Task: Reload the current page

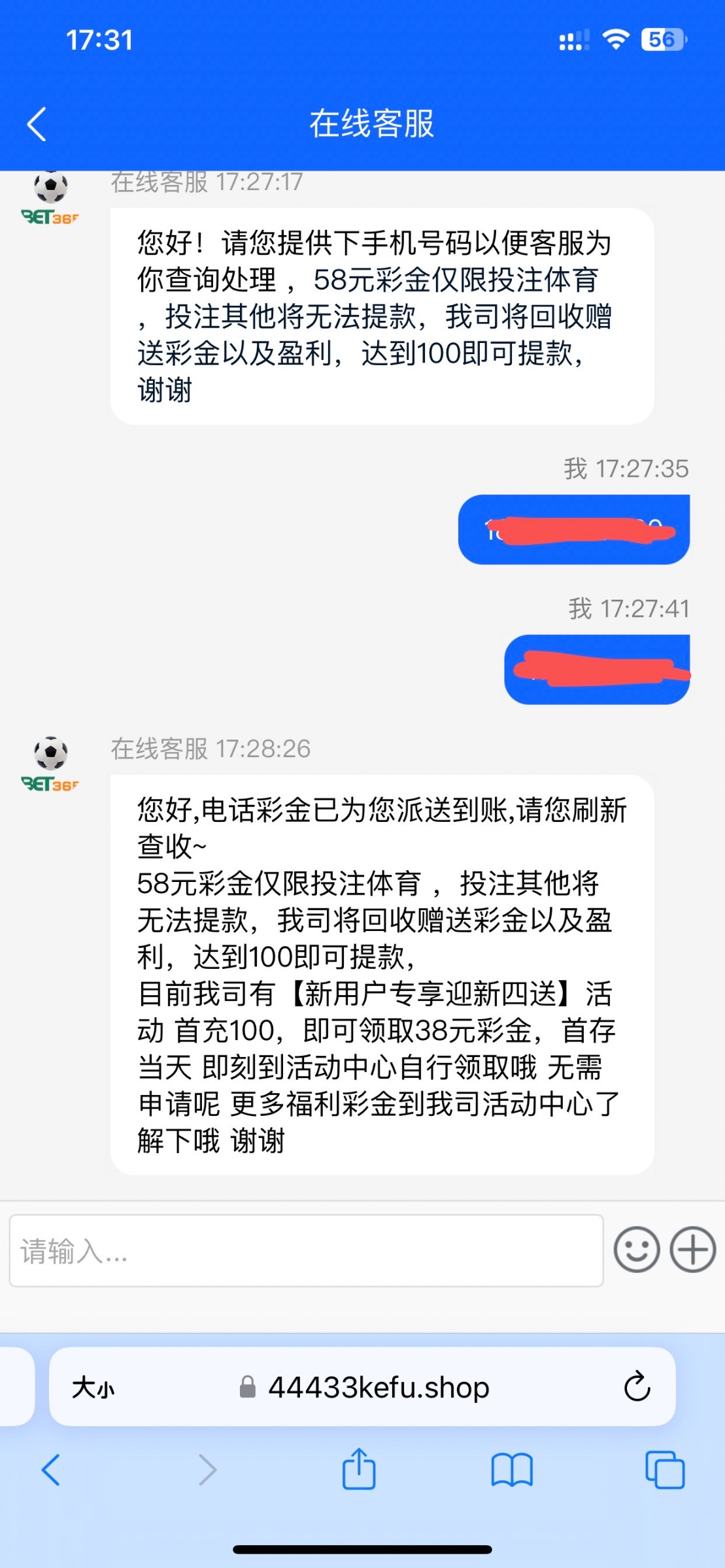Action: [x=637, y=1387]
